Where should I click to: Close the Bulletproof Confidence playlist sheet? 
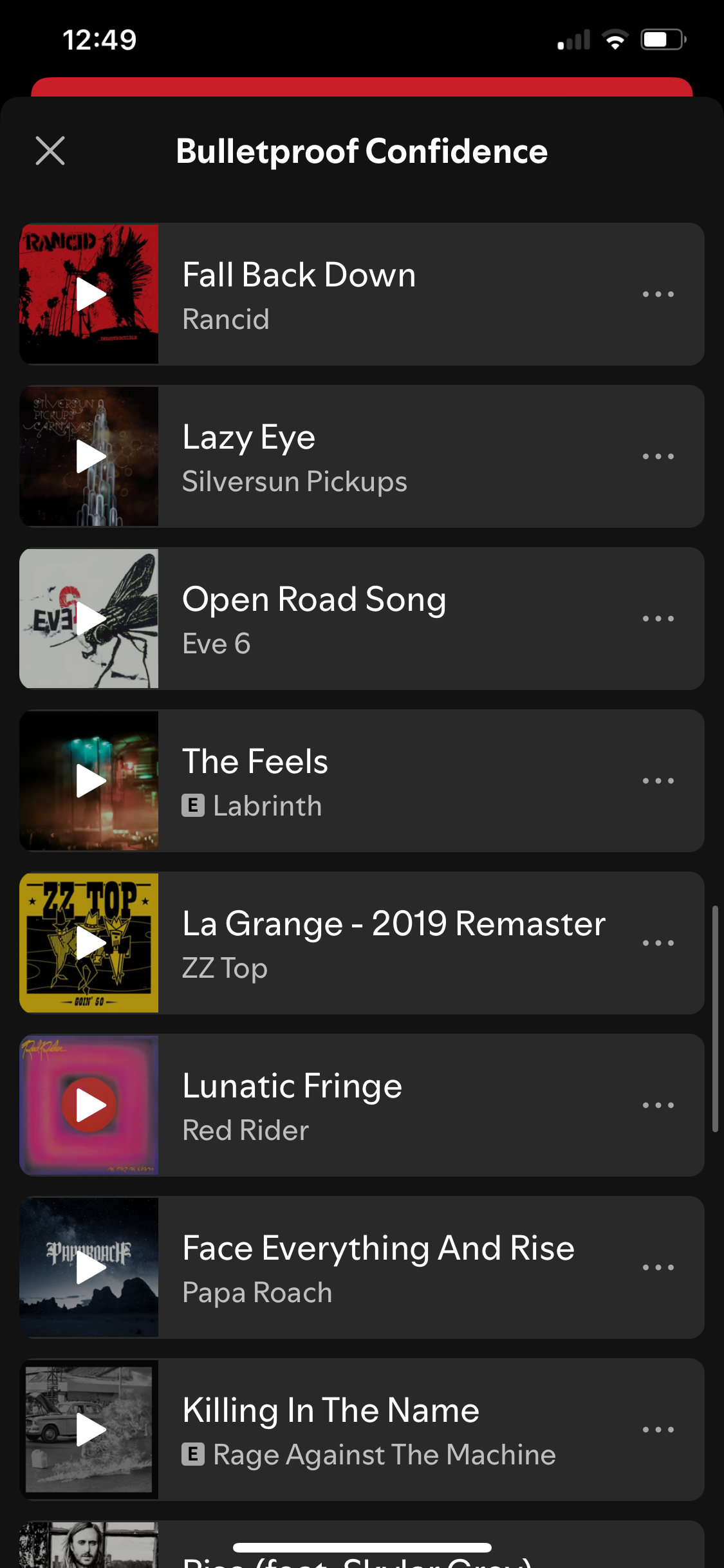pos(50,151)
